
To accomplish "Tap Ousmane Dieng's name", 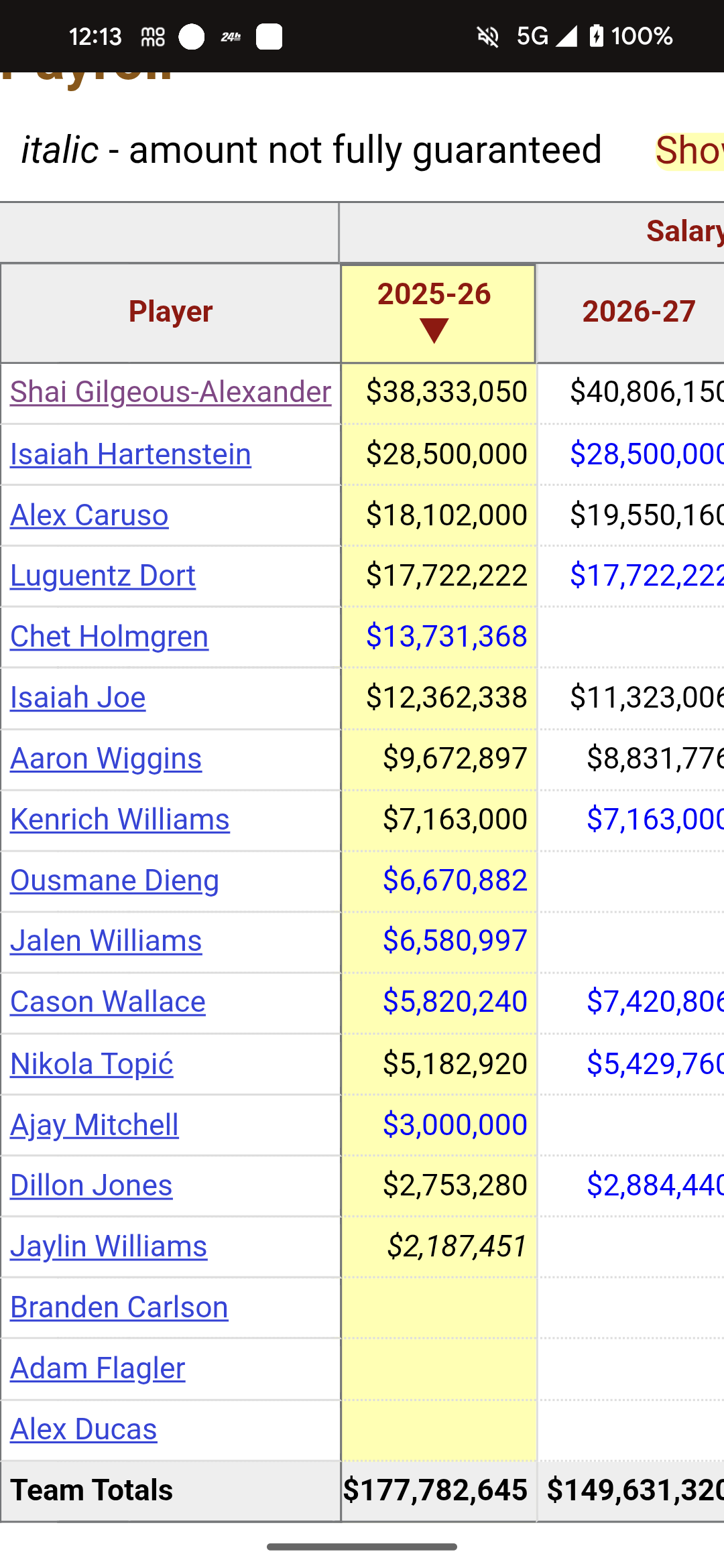I will click(115, 880).
